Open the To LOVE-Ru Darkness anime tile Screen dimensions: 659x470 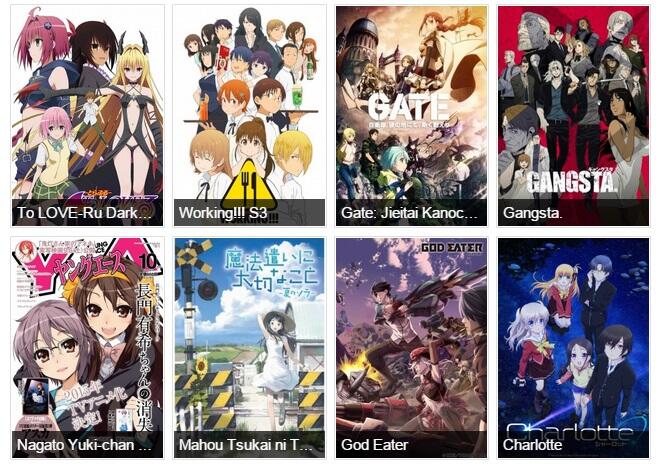[88, 115]
